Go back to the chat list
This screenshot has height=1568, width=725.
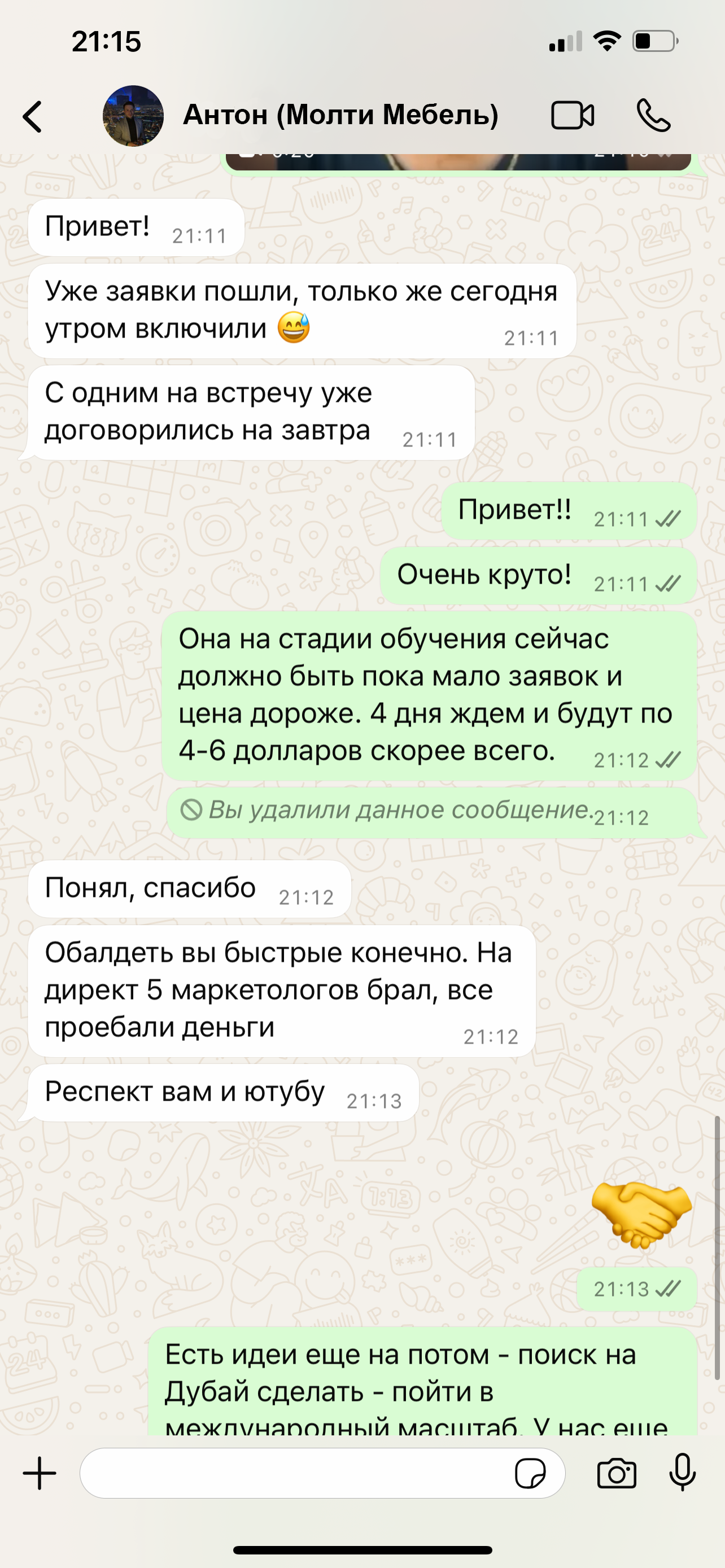[33, 116]
